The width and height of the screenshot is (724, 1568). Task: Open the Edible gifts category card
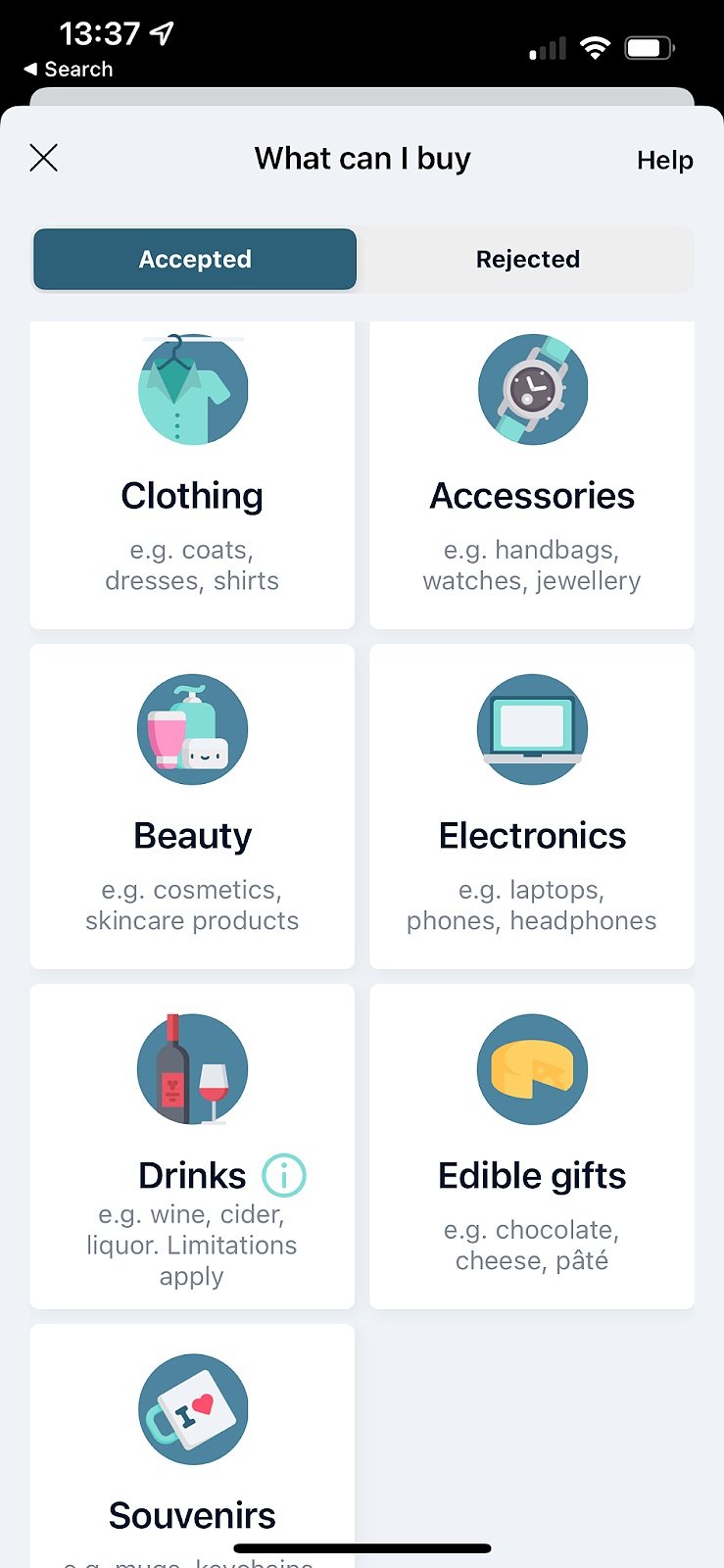coord(532,1147)
